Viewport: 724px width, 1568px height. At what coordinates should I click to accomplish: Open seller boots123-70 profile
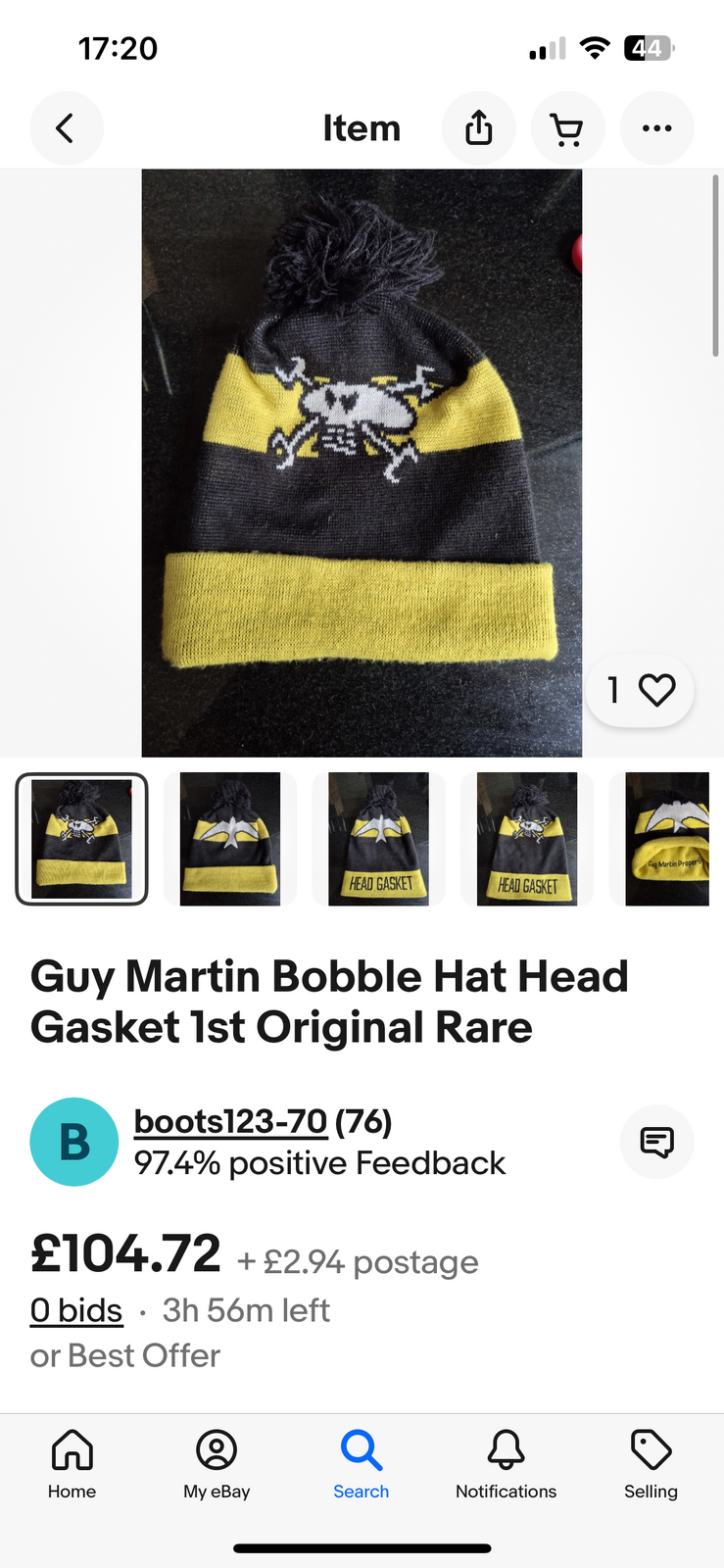point(230,1121)
